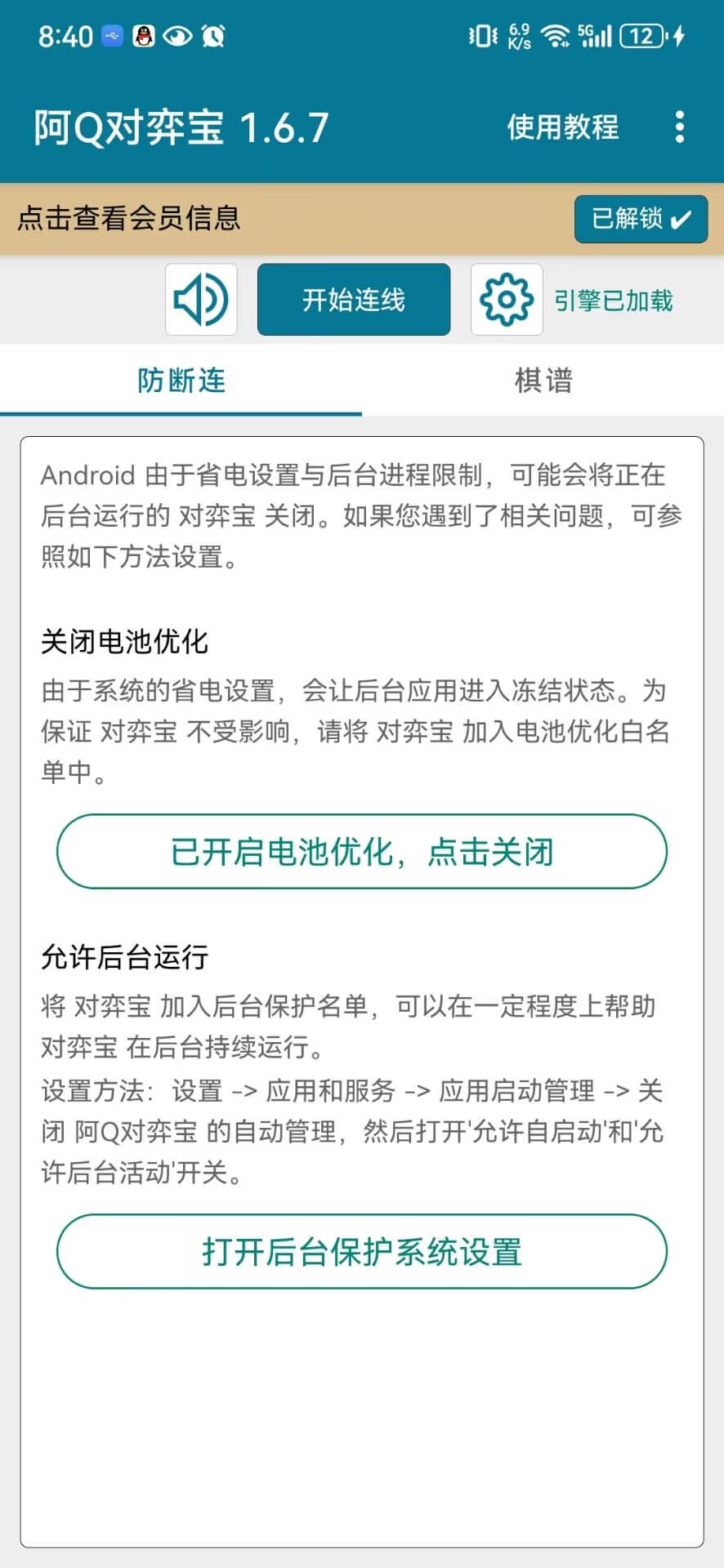Switch to the 棋谱 tab
The image size is (724, 1568).
click(x=543, y=381)
